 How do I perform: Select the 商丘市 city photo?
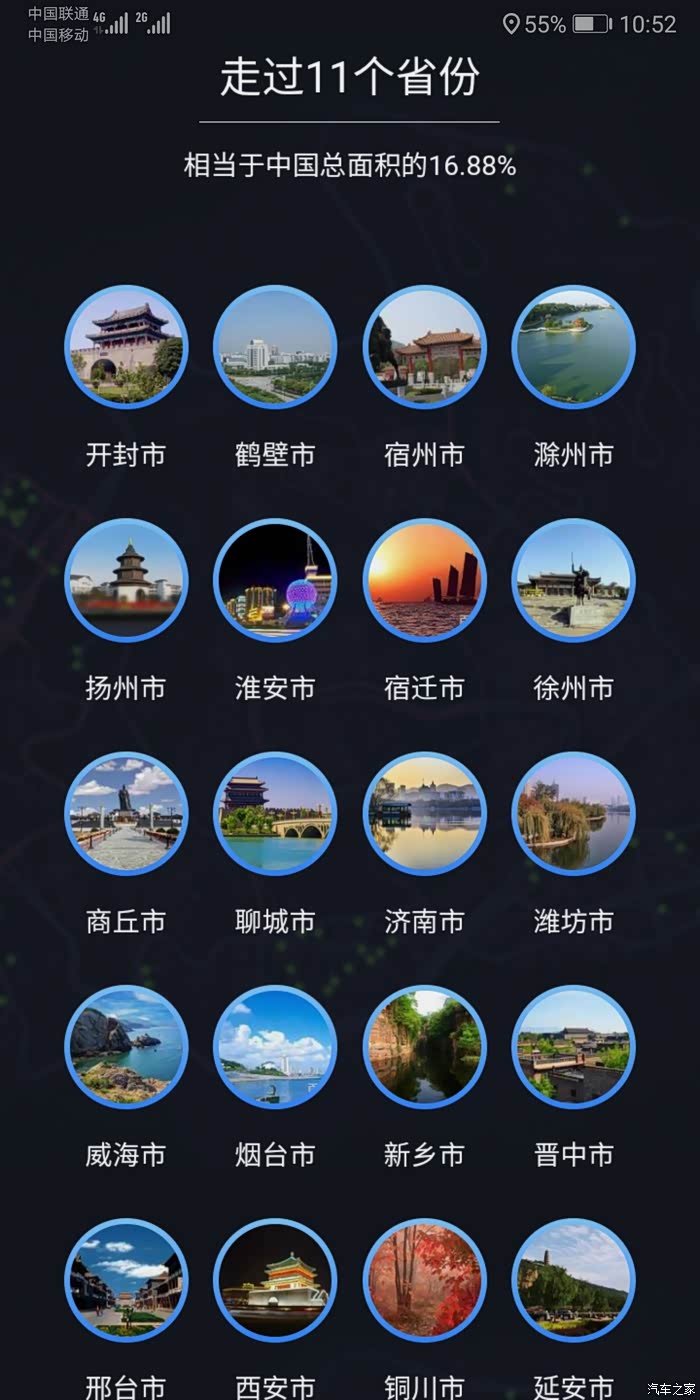tap(126, 813)
